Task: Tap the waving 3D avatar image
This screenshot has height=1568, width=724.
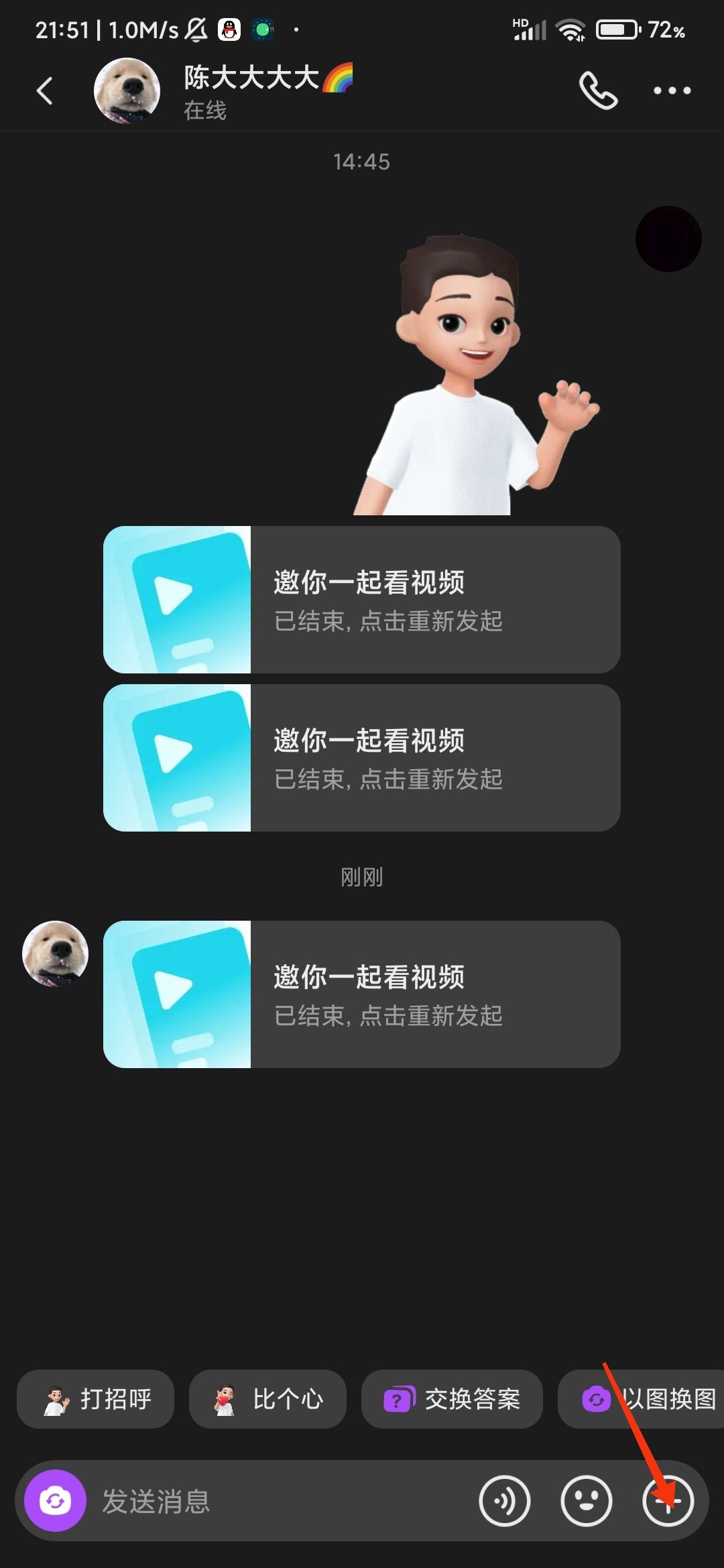Action: coord(469,375)
